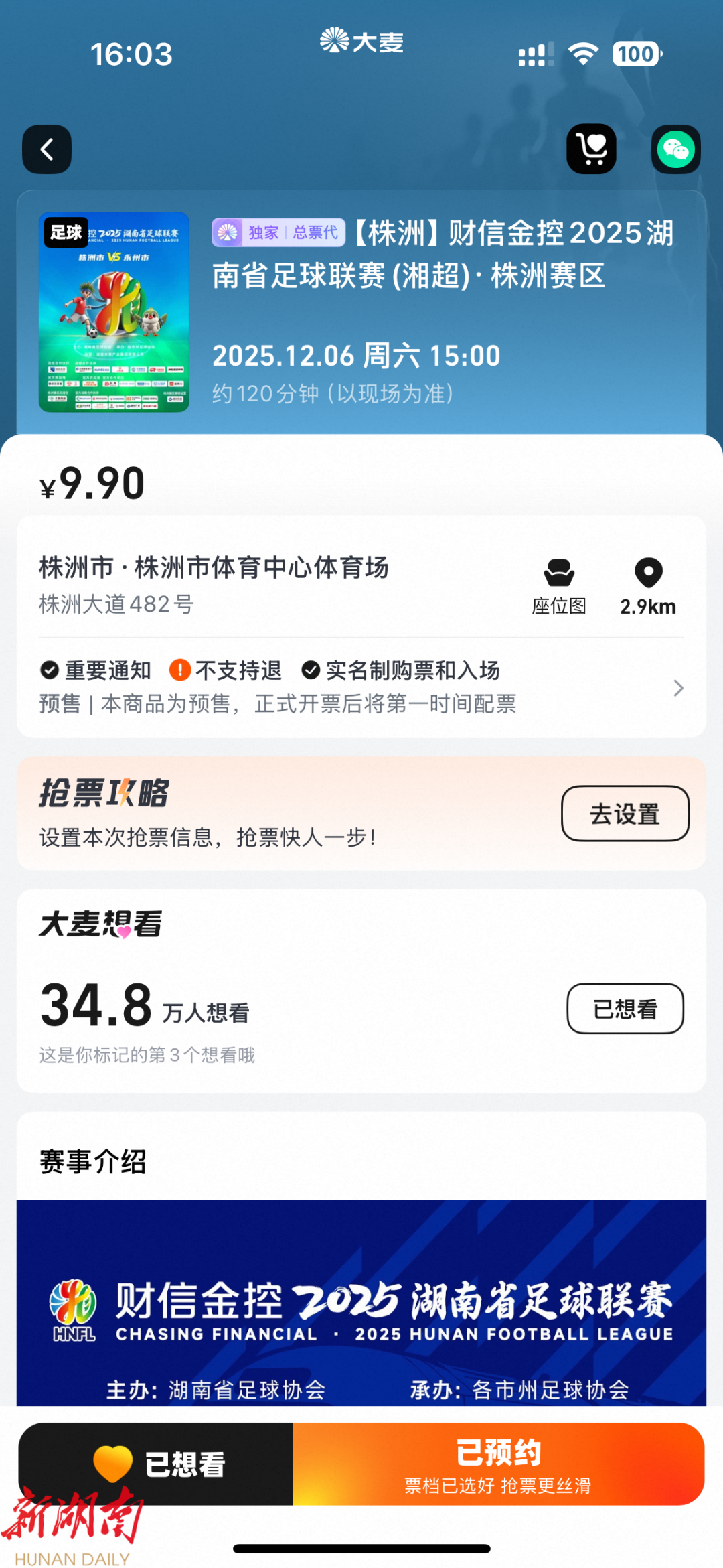Viewport: 723px width, 1568px height.
Task: Open the match poster thumbnail
Action: [114, 312]
